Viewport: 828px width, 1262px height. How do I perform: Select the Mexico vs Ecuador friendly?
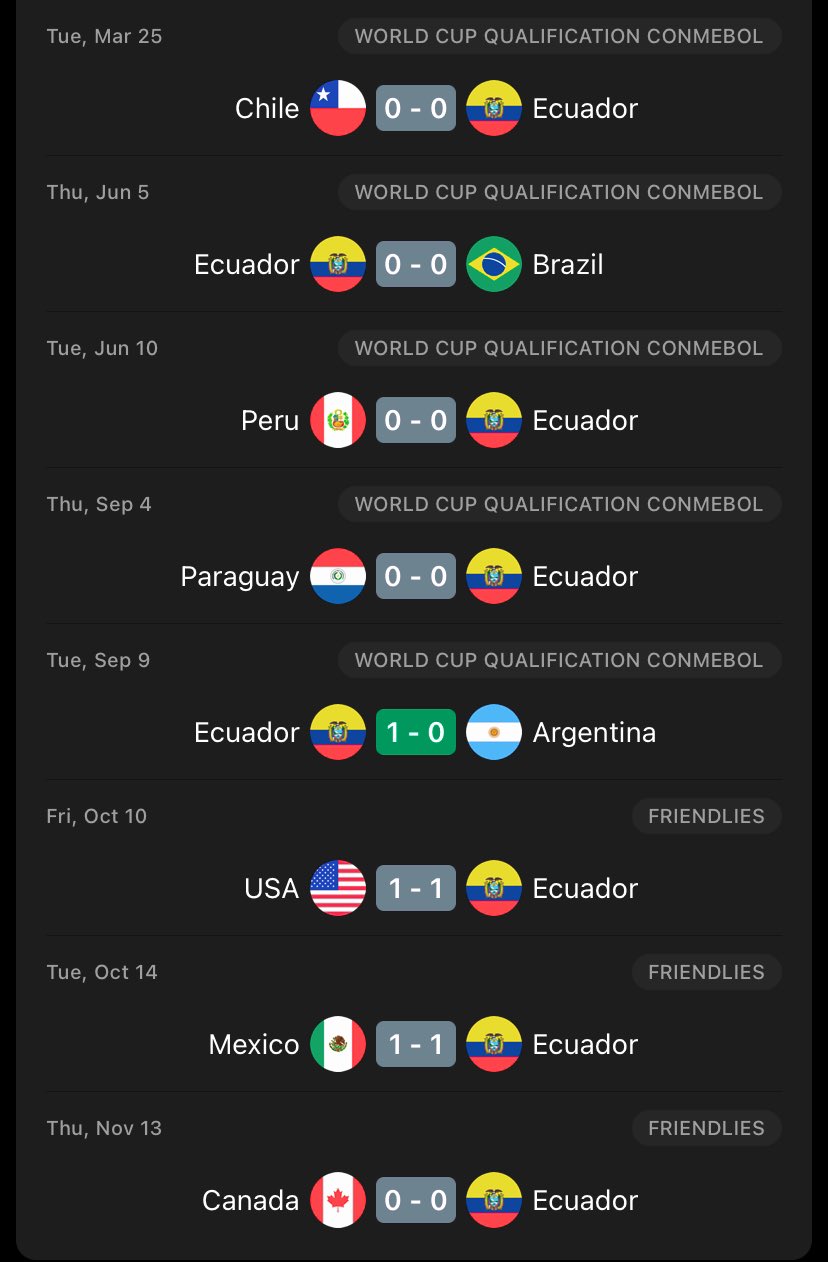click(x=415, y=1044)
